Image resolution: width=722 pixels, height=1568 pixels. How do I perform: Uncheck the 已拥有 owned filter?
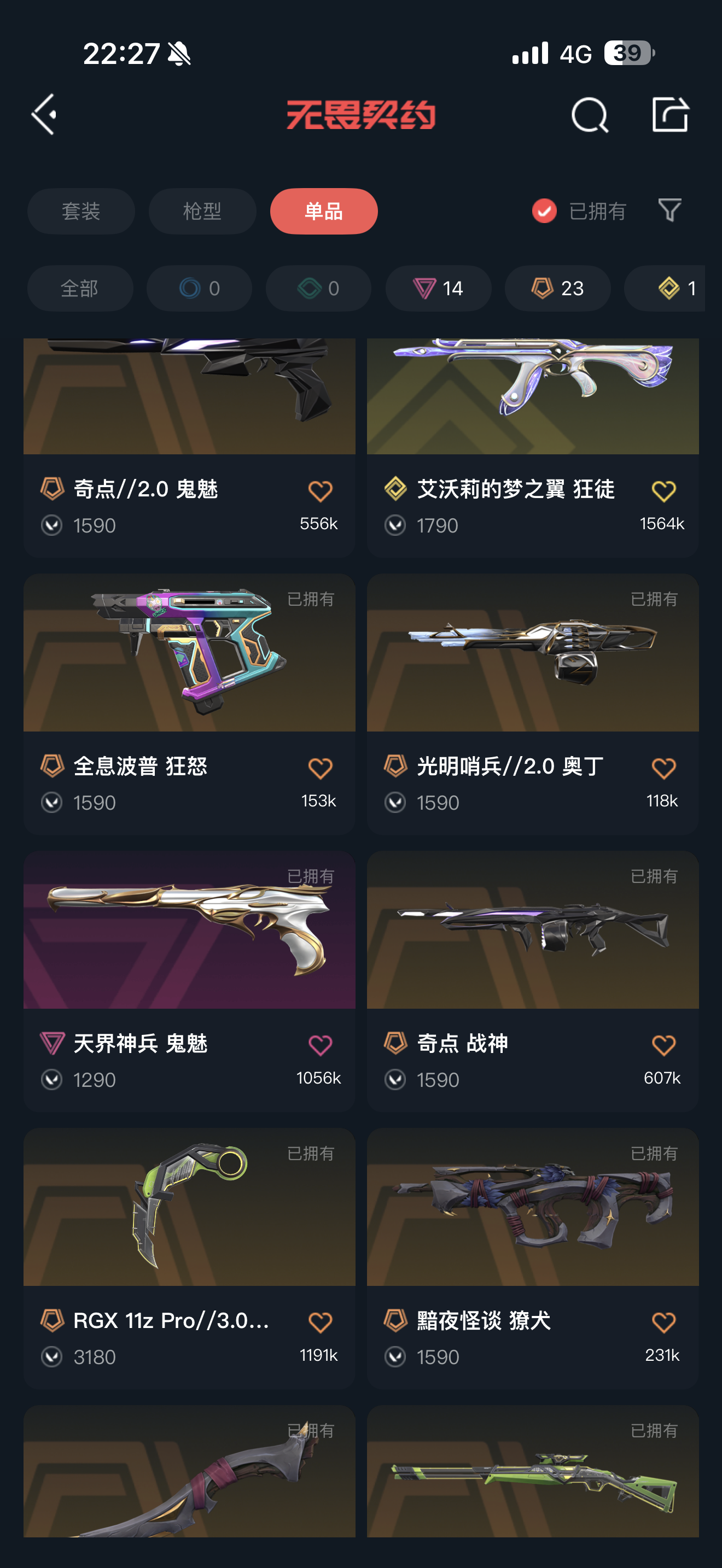tap(579, 211)
